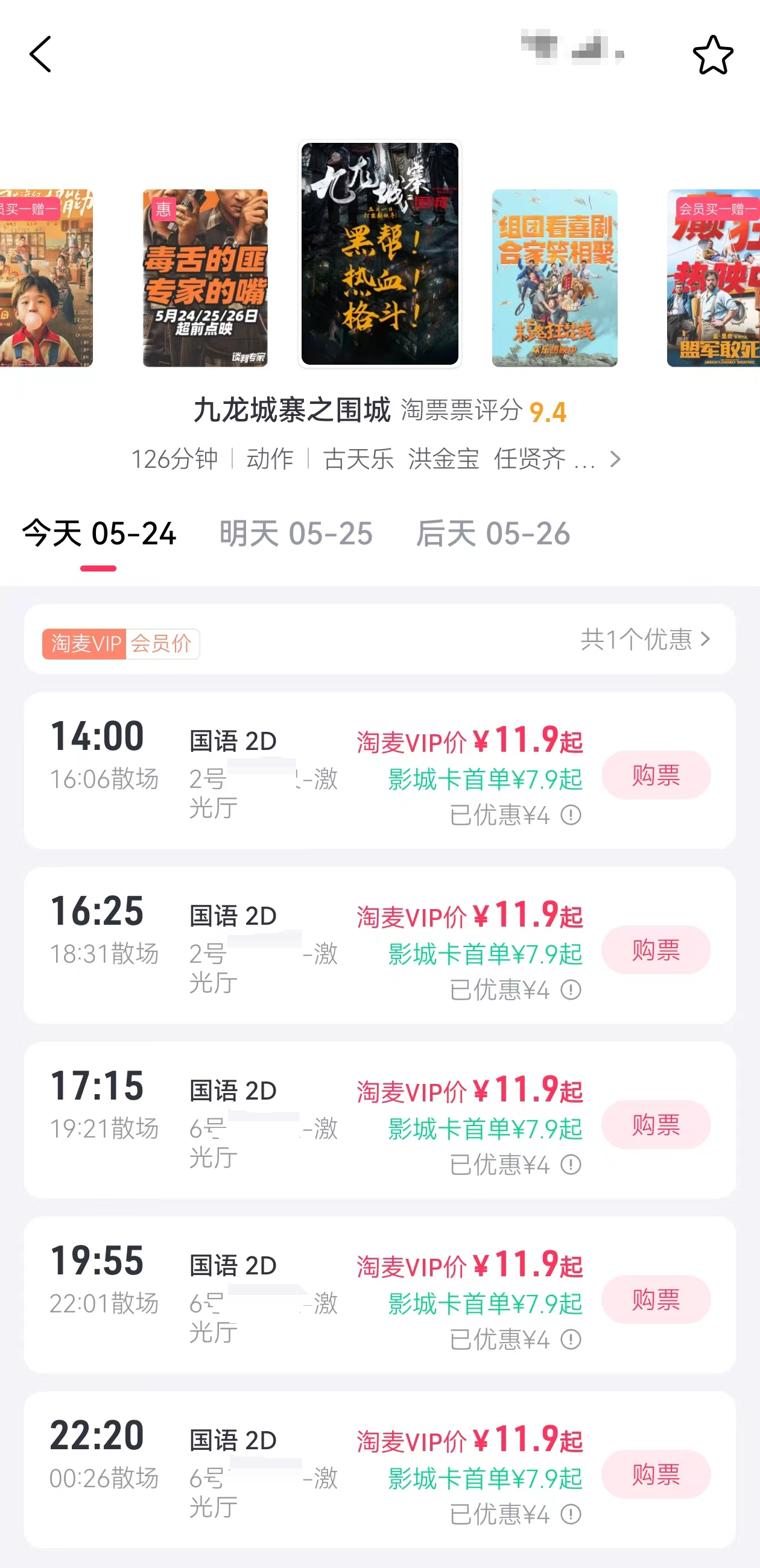760x1568 pixels.
Task: Buy tickets for the 17:15 showing
Action: point(656,1124)
